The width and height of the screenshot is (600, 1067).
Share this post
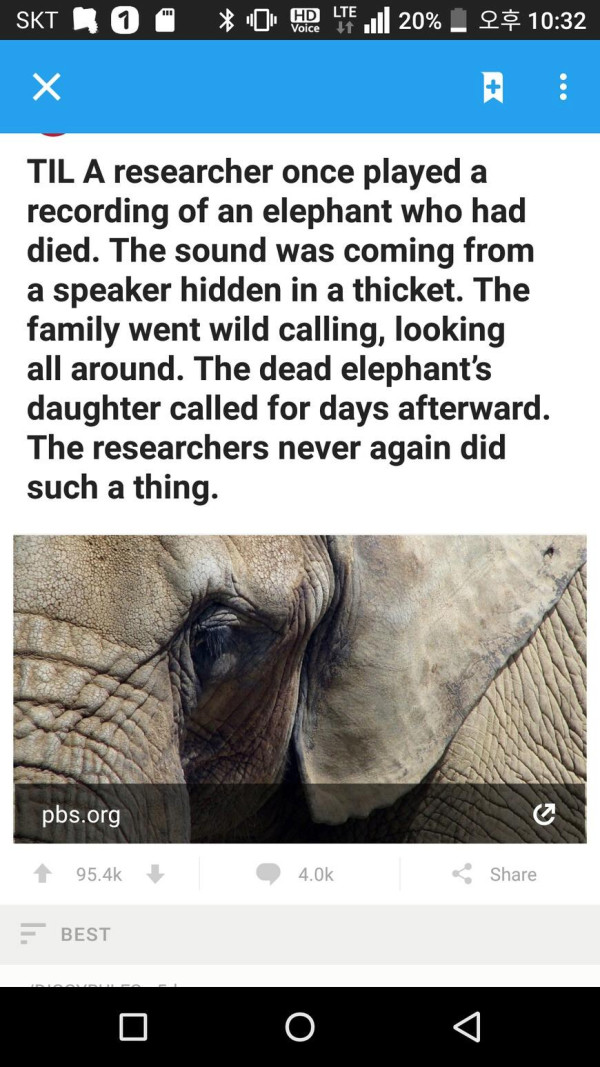(495, 874)
